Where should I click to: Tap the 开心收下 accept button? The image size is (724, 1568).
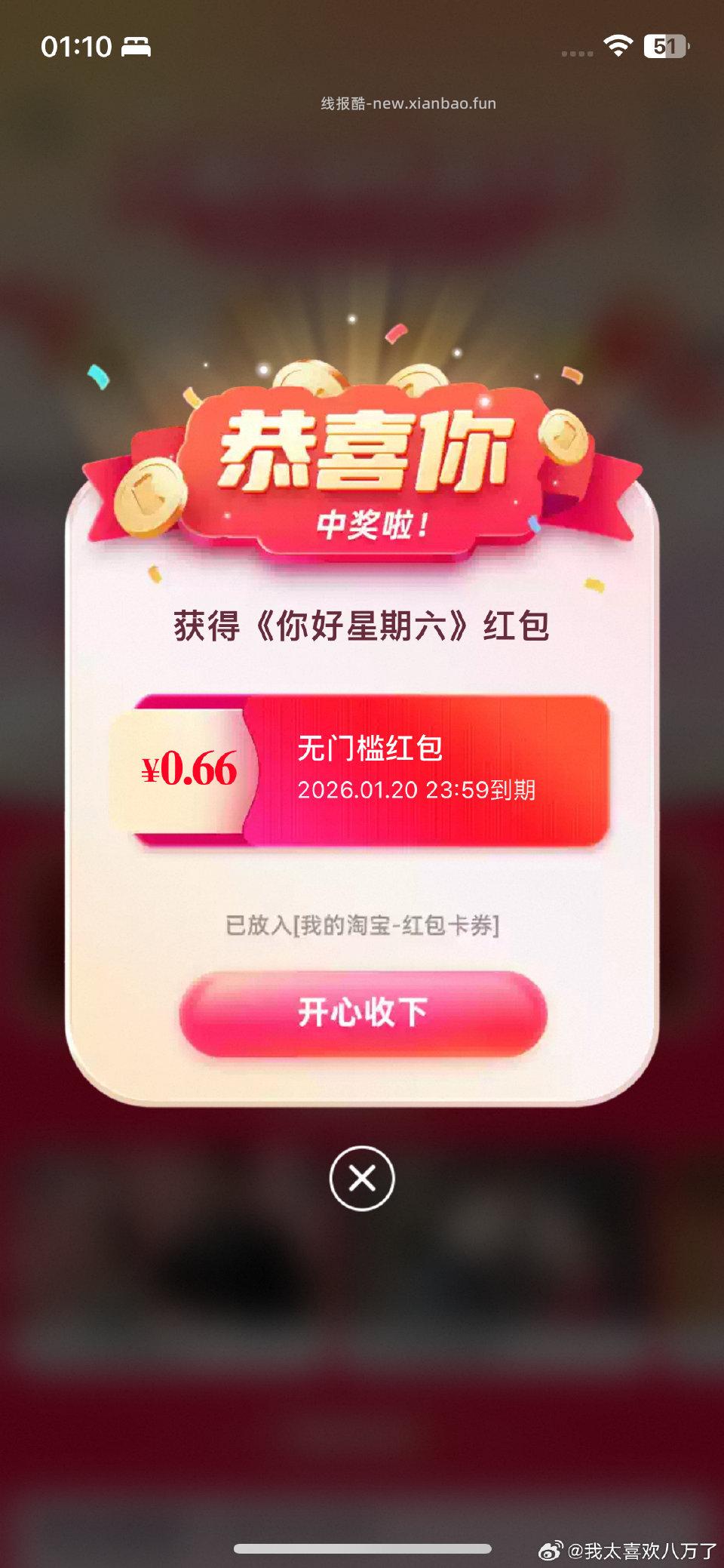coord(362,1015)
